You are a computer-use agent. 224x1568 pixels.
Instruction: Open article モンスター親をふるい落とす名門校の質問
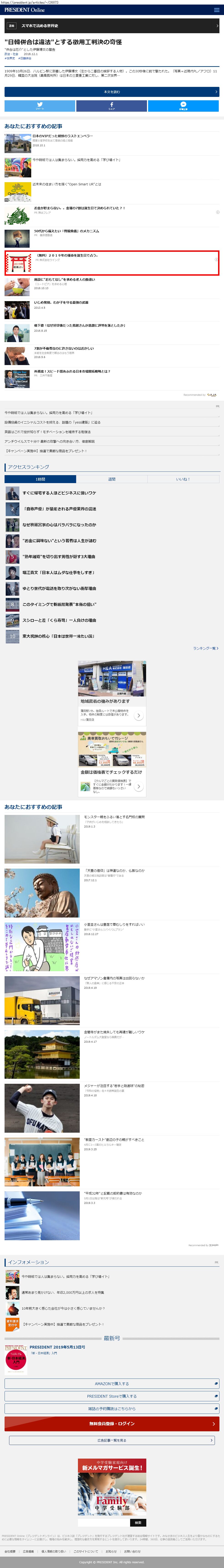click(114, 817)
